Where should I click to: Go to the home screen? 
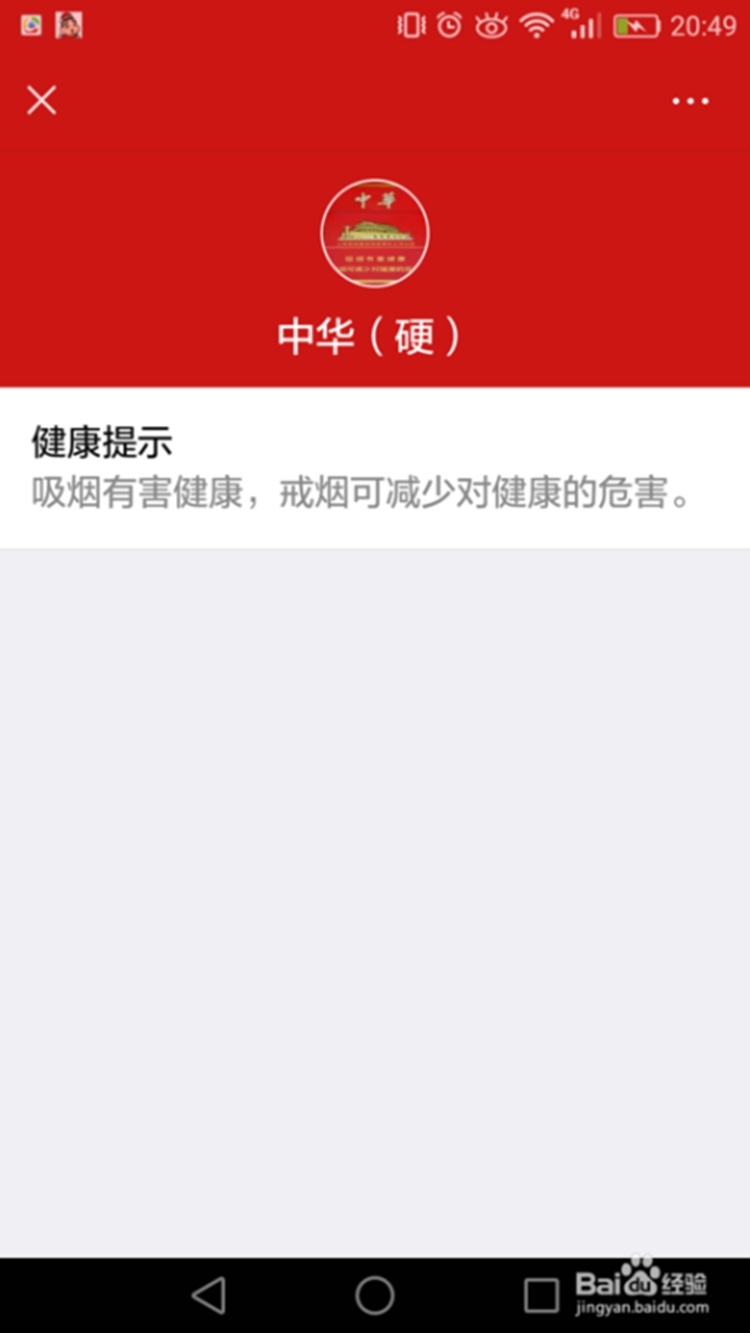click(x=375, y=1295)
